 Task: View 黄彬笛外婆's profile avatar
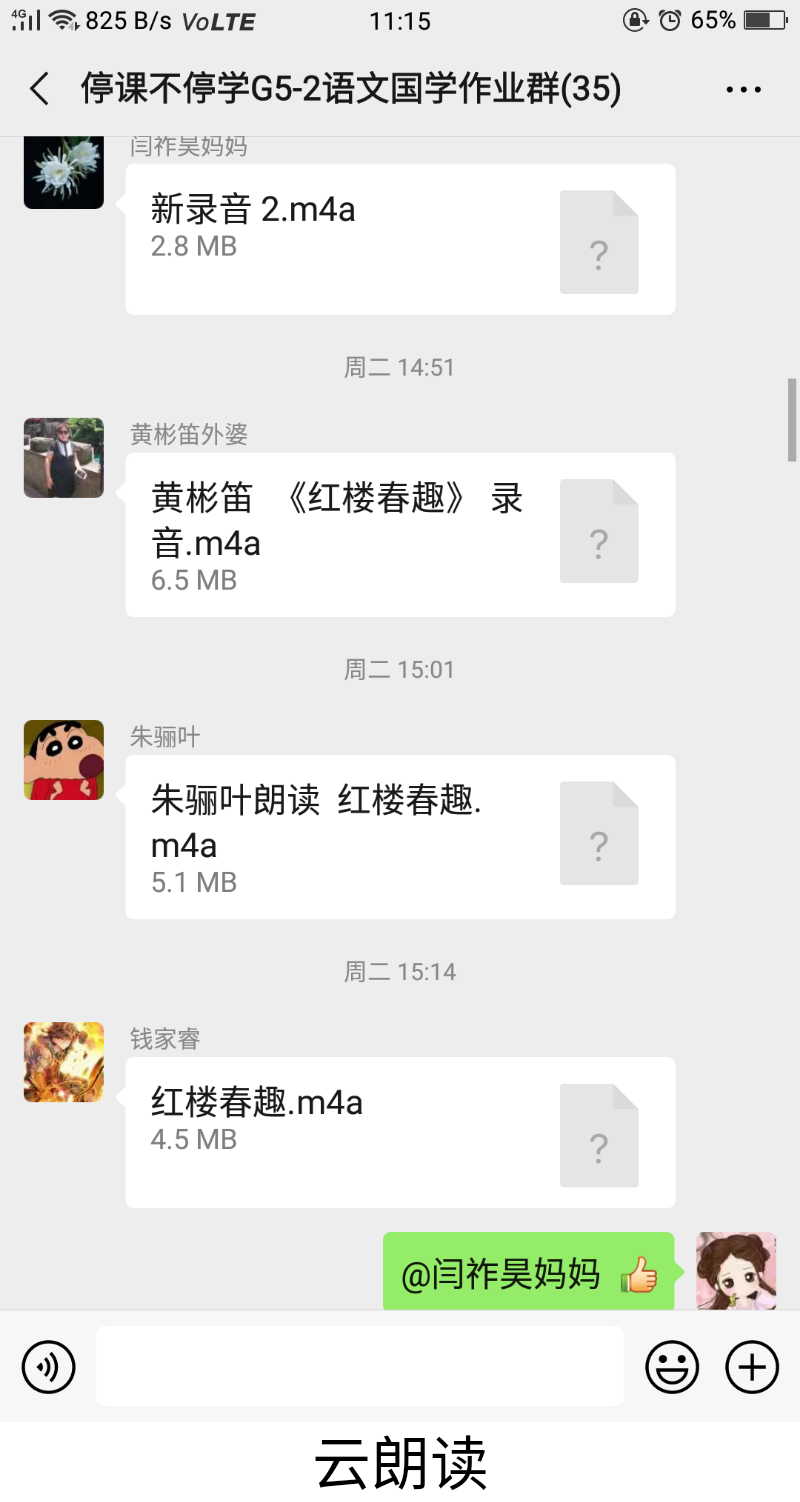64,458
